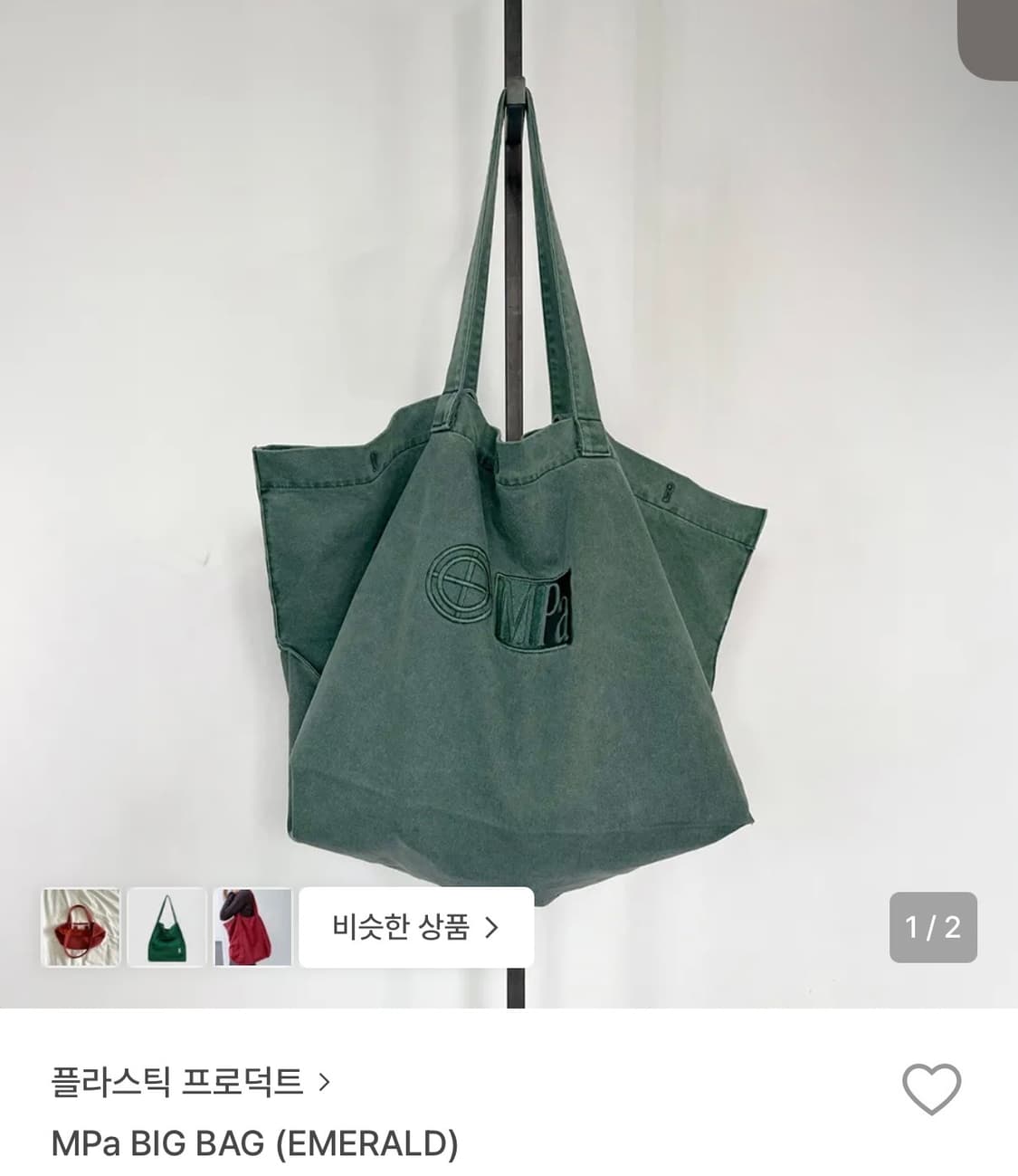Select the worn red bag thumbnail
The image size is (1018, 1176).
pyautogui.click(x=250, y=926)
